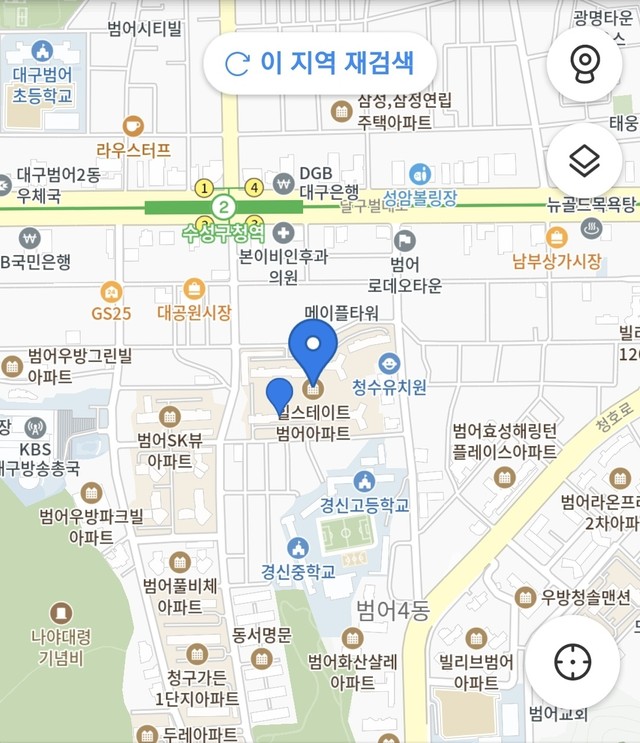640x743 pixels.
Task: Open 수성구청역 subway station marker
Action: [225, 208]
